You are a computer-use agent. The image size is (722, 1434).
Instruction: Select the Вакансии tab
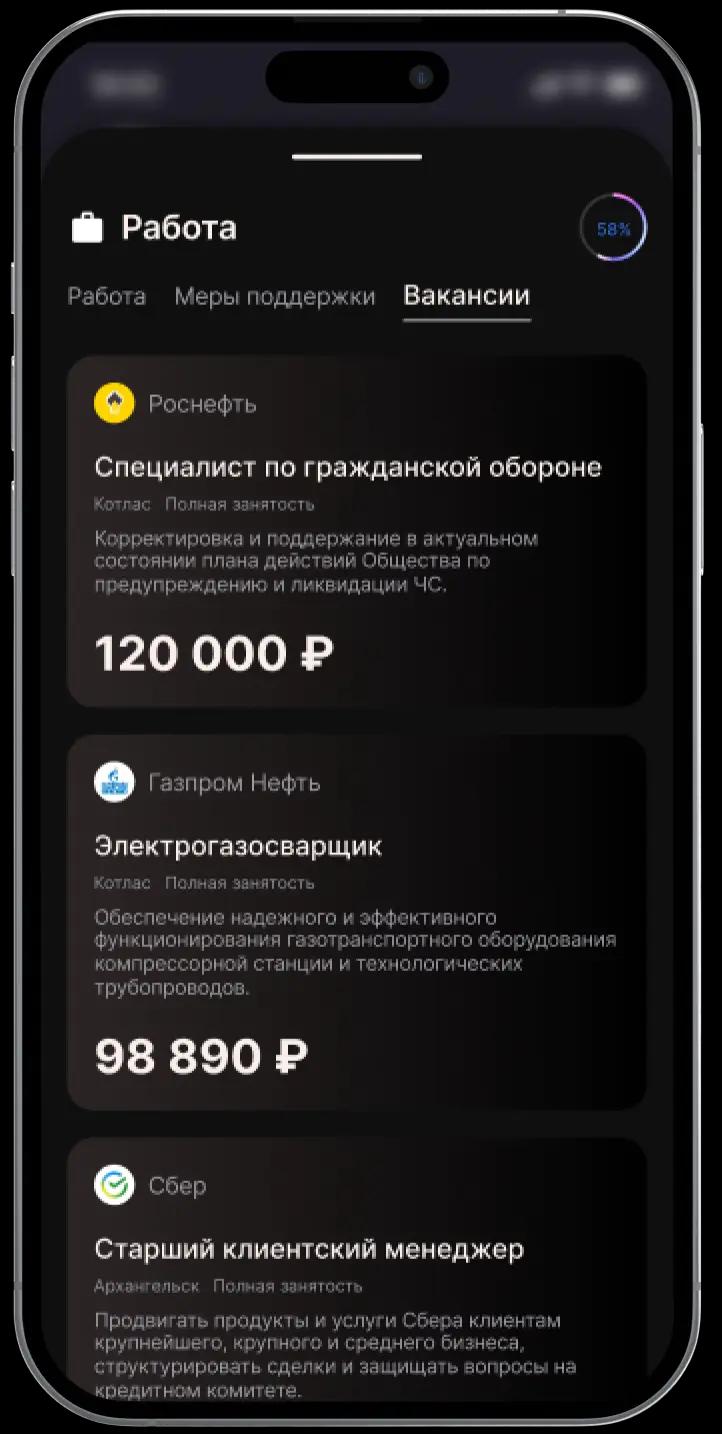click(x=466, y=296)
